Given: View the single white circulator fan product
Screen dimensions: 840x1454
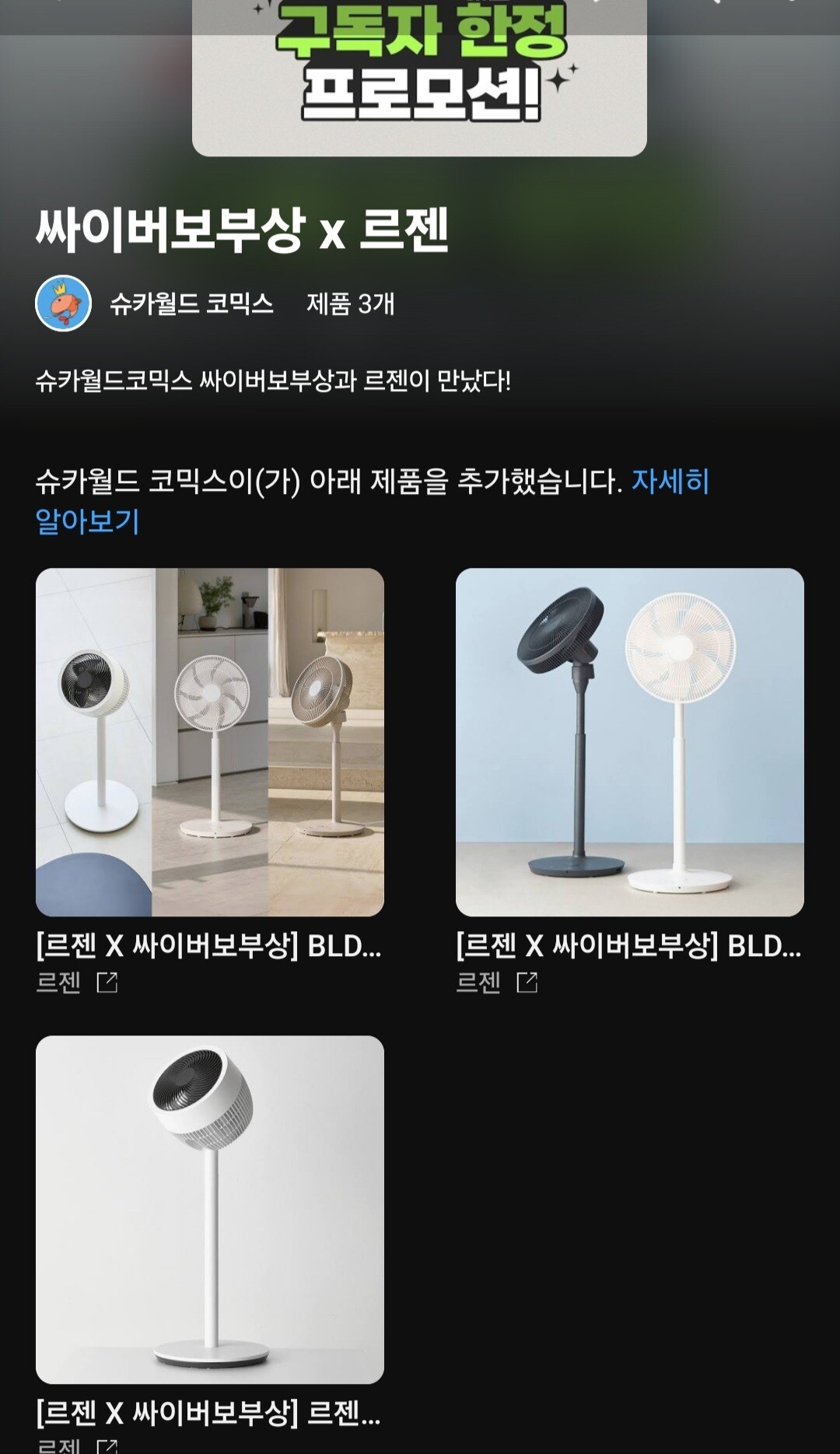Looking at the screenshot, I should pyautogui.click(x=210, y=1209).
